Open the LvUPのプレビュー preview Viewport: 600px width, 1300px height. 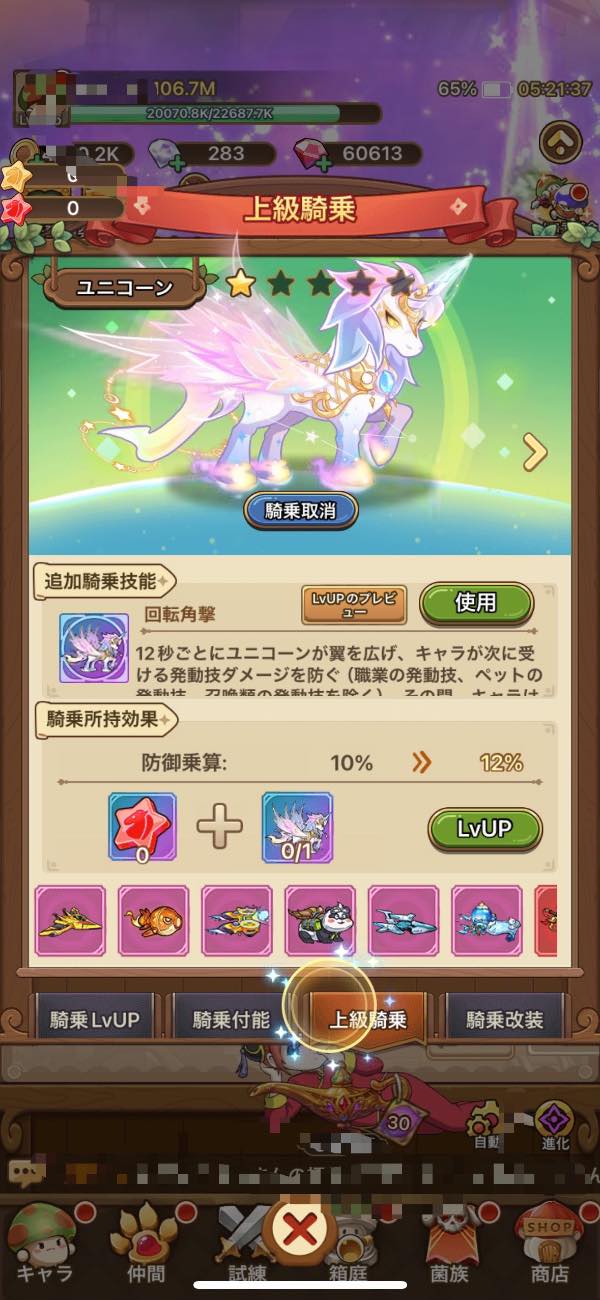coord(355,604)
